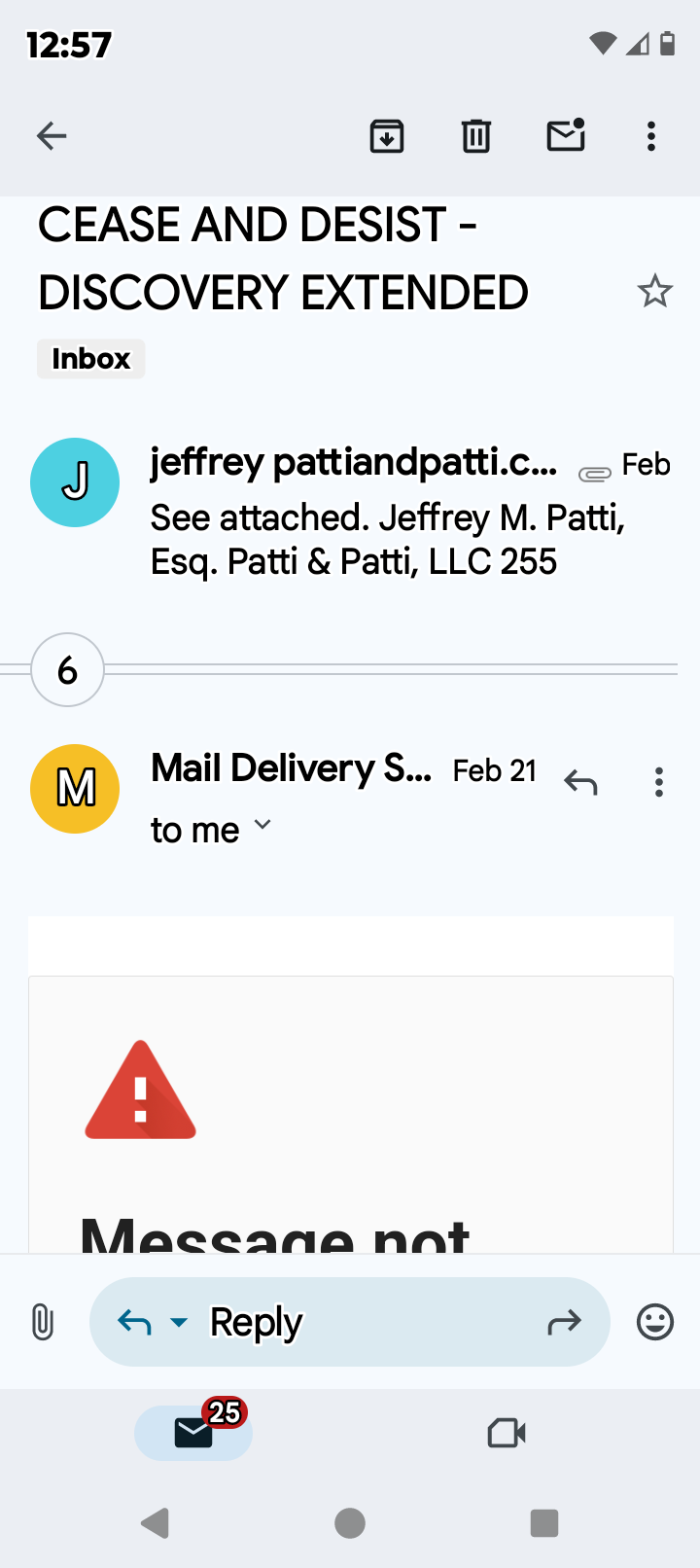The height and width of the screenshot is (1568, 700).
Task: Choose reply type from the dropdown arrow
Action: [x=179, y=1322]
